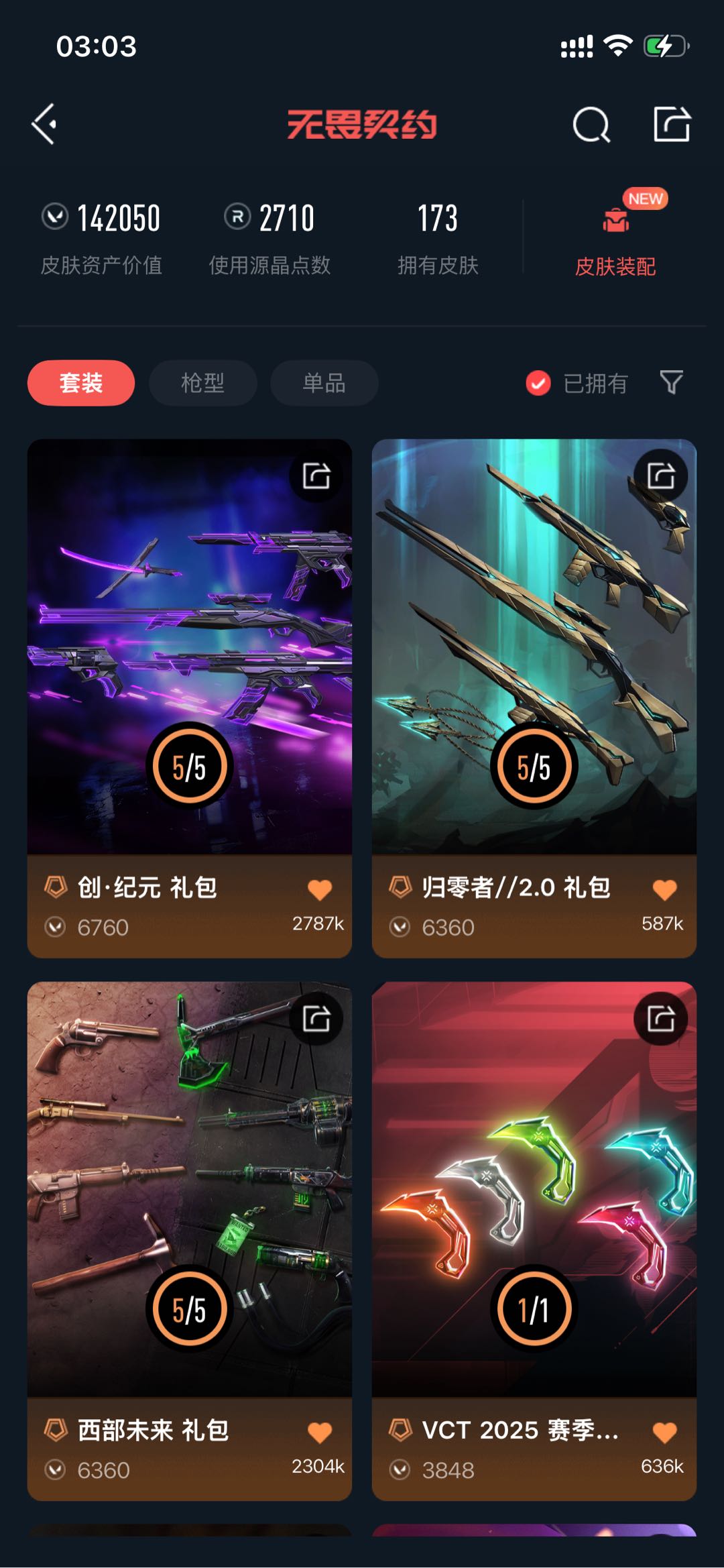Share the 创·纪元 礼包 bundle

316,476
